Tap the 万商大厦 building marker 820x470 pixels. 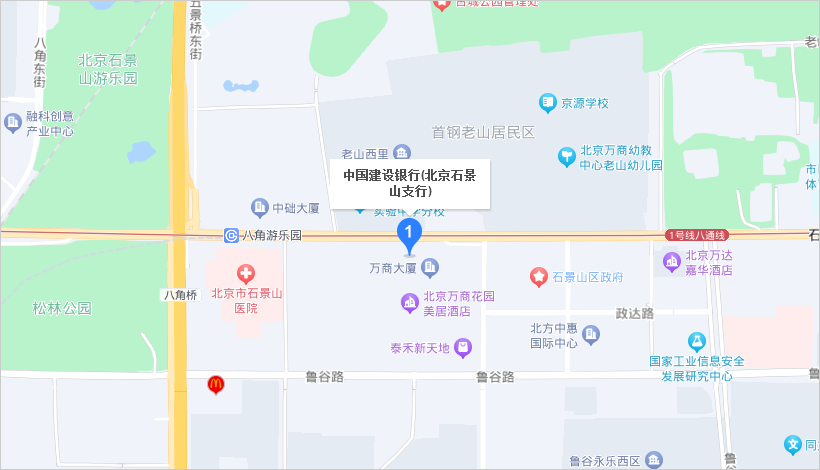click(x=431, y=267)
